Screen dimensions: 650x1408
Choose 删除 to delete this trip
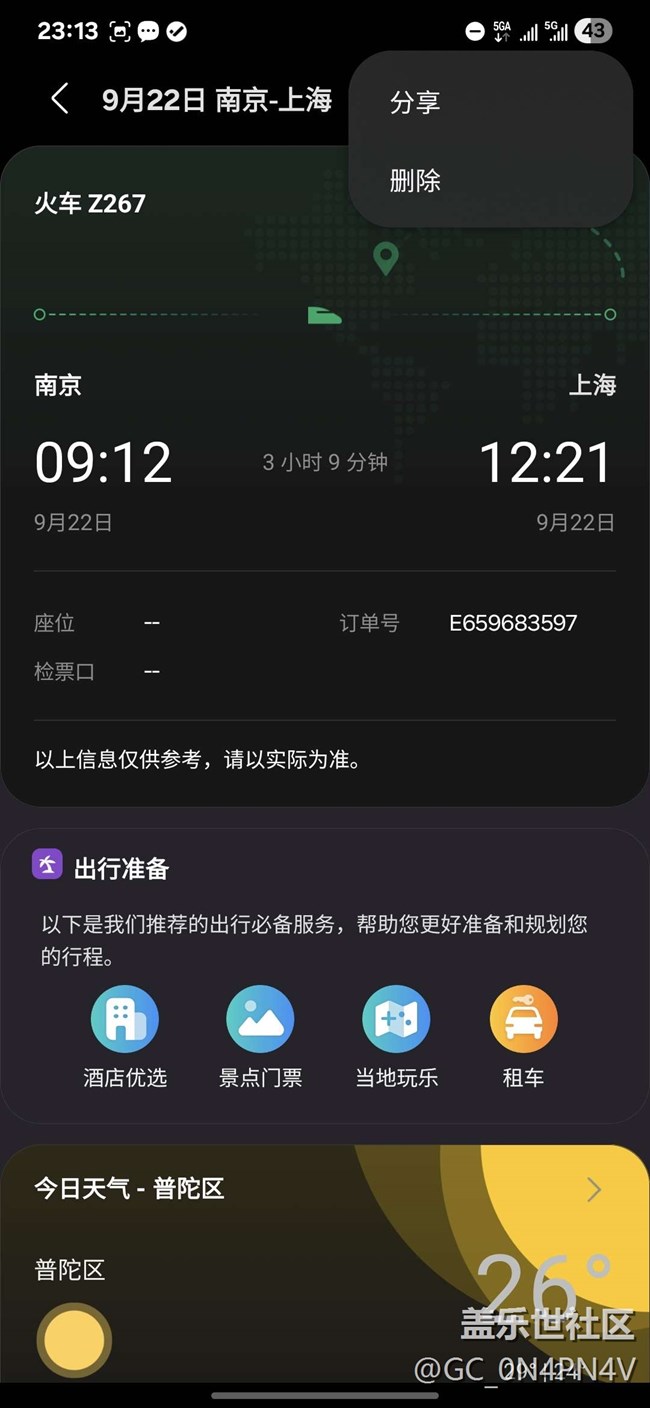(415, 181)
